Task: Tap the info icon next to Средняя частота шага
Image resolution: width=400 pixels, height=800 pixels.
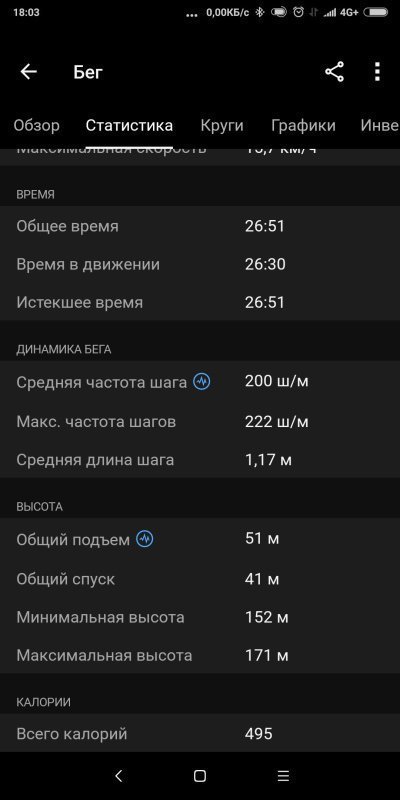Action: pyautogui.click(x=202, y=382)
